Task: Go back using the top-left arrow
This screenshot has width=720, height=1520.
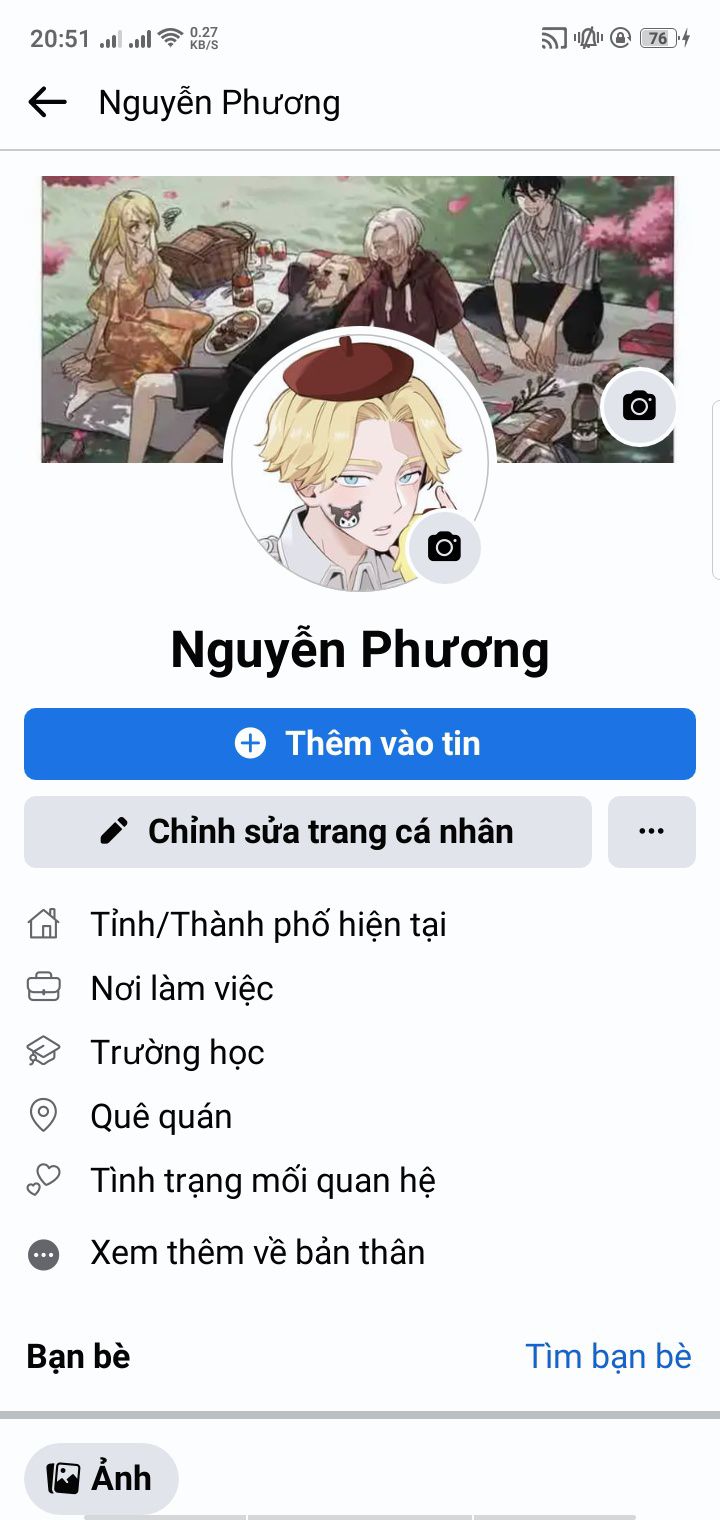Action: tap(47, 102)
